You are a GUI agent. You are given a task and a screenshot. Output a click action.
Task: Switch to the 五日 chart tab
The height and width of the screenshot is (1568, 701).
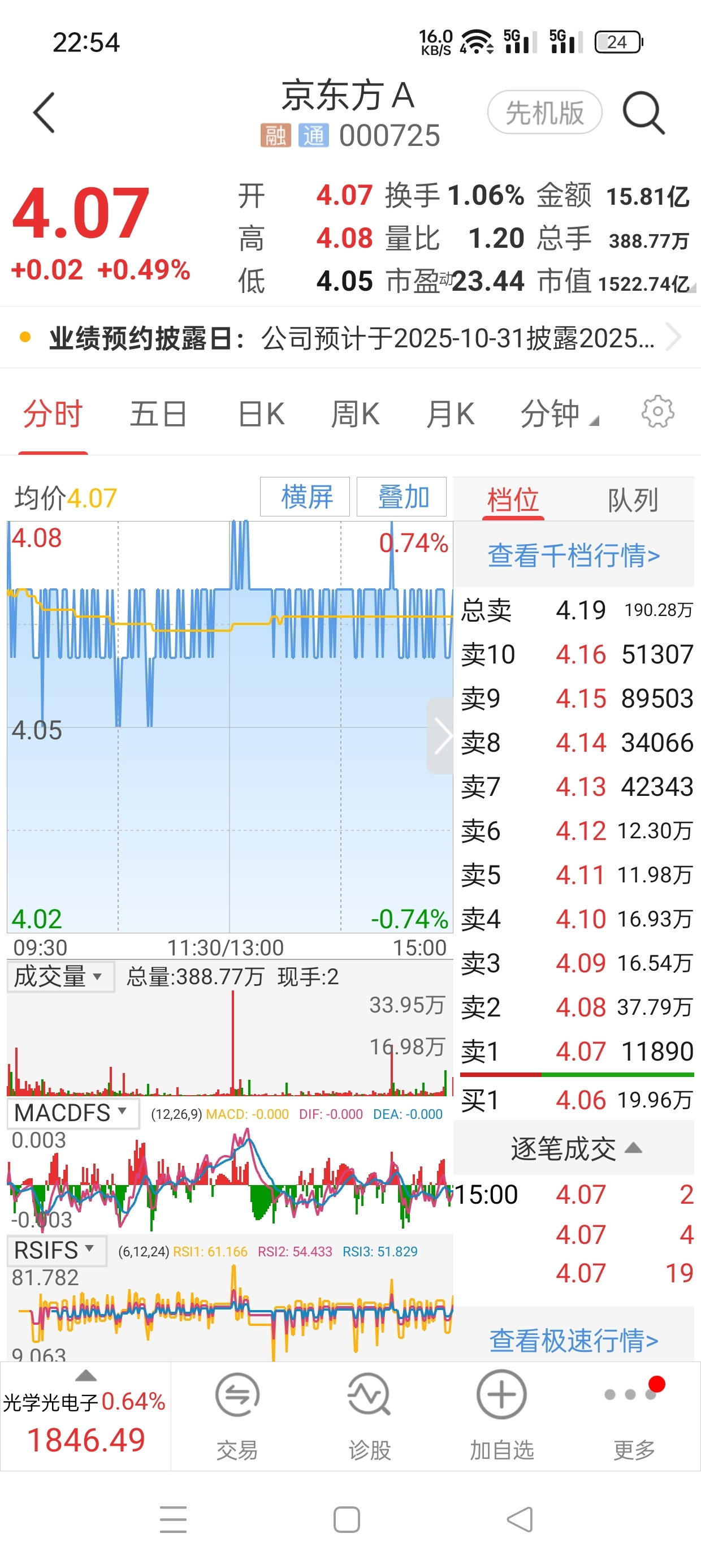(x=158, y=414)
